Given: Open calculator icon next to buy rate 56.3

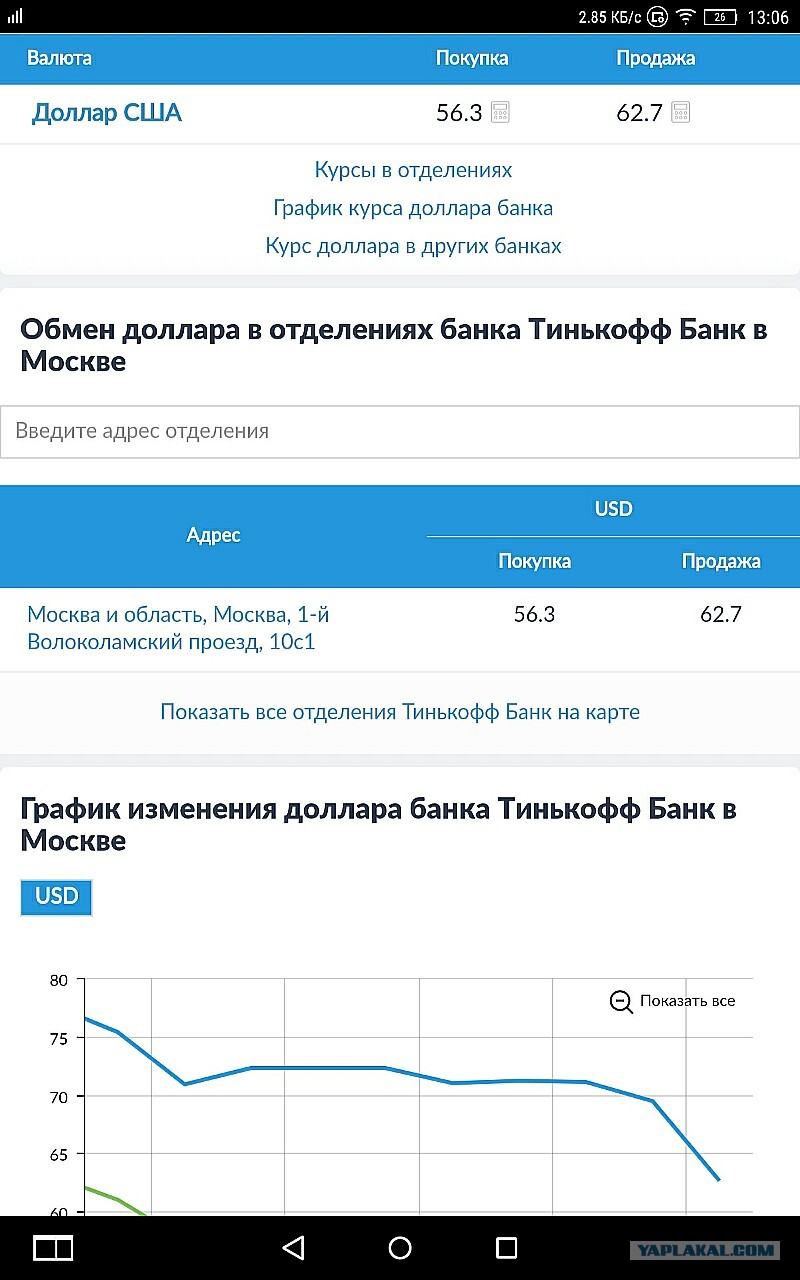Looking at the screenshot, I should (500, 112).
